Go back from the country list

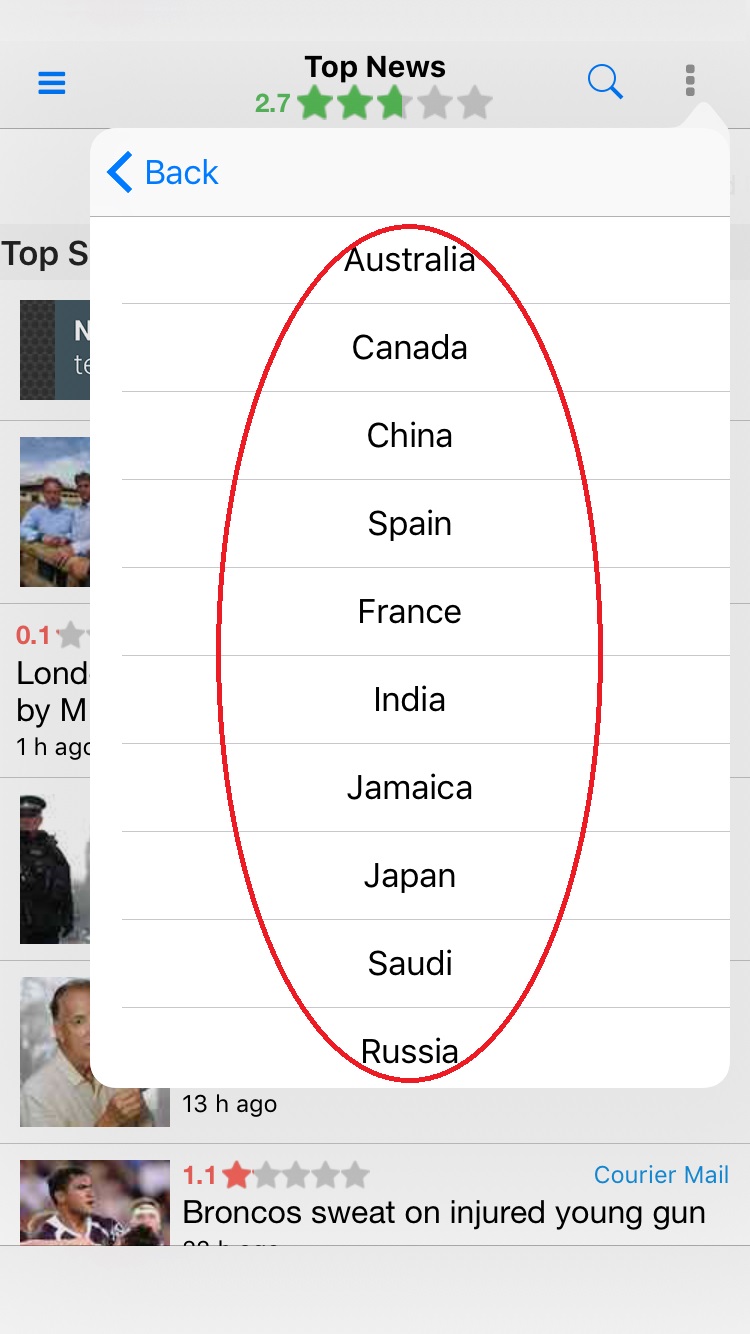click(163, 172)
